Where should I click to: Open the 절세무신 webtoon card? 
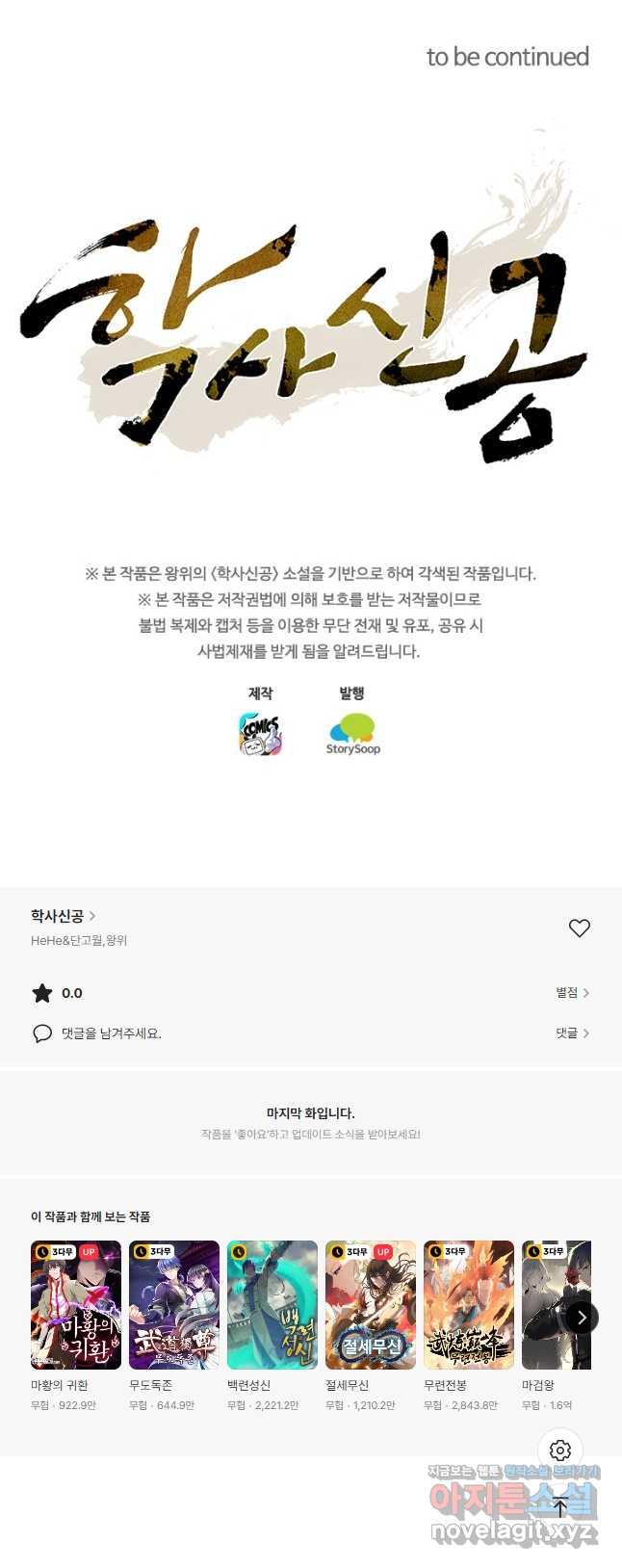(371, 1304)
